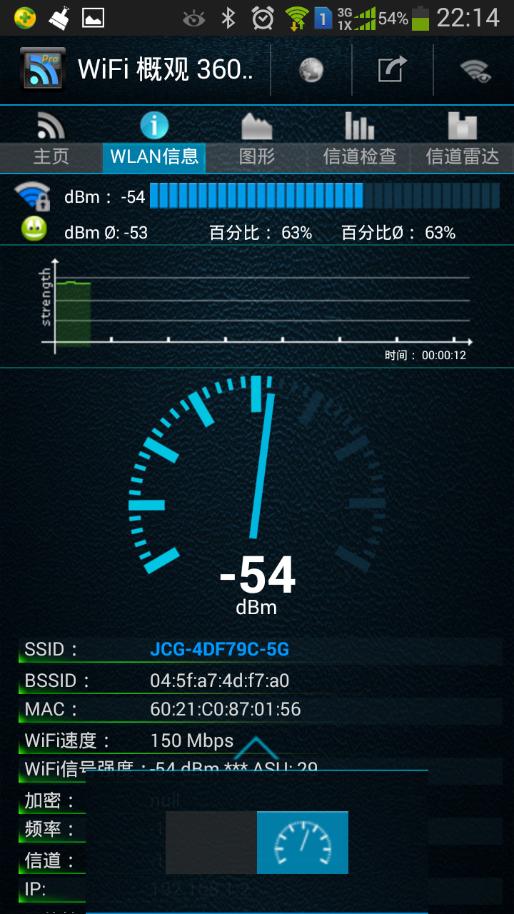Image resolution: width=514 pixels, height=914 pixels.
Task: Select the dark gray view button beside gauge
Action: (x=211, y=842)
